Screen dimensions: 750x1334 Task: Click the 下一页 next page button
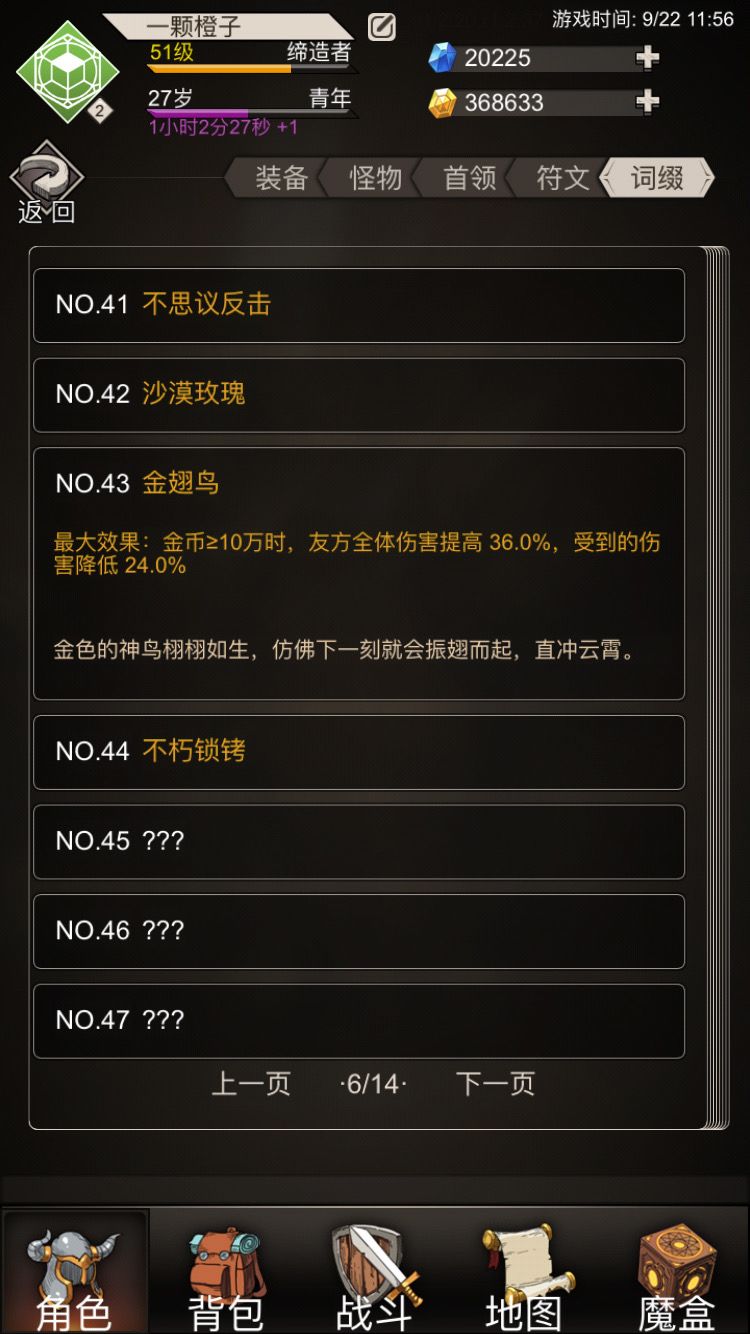click(497, 1083)
